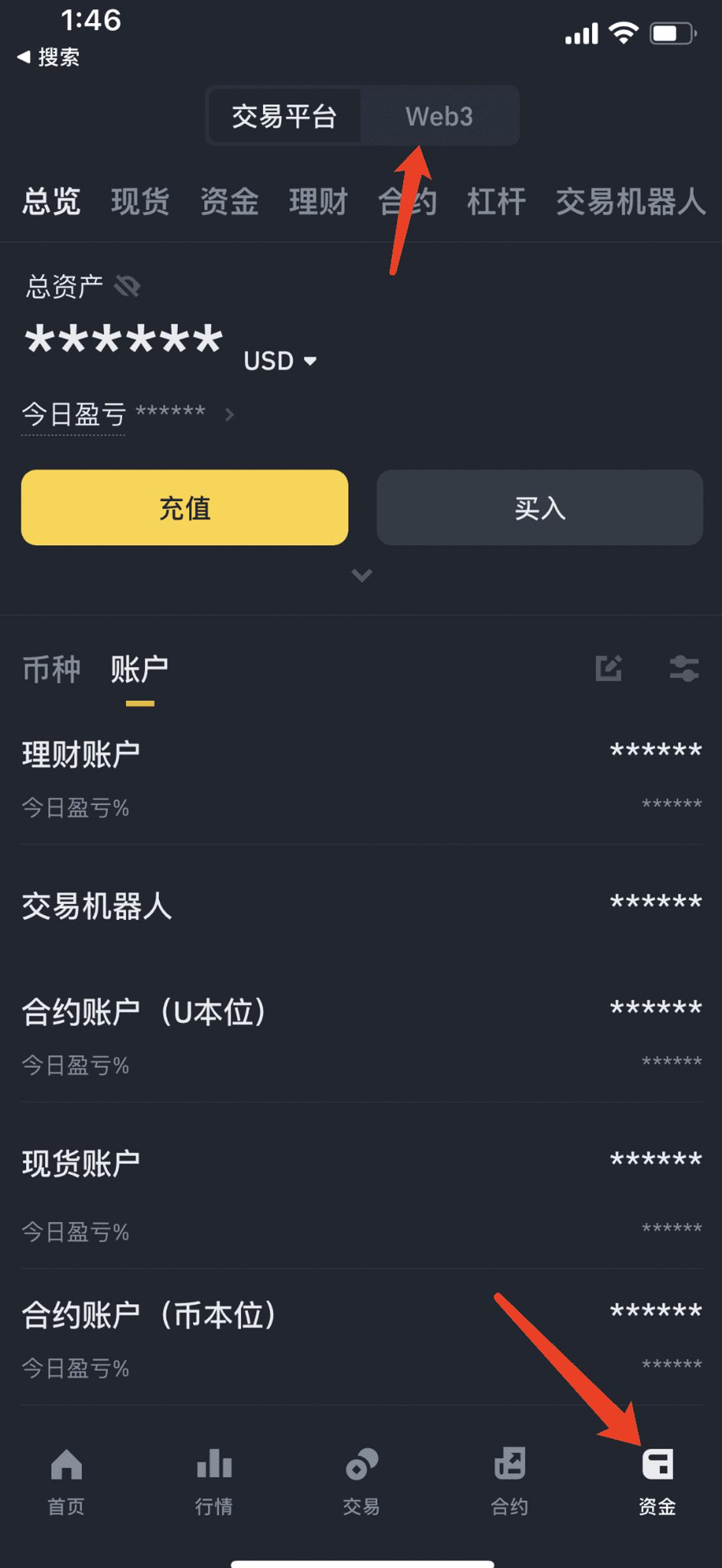Expand more actions with the down chevron

click(362, 575)
